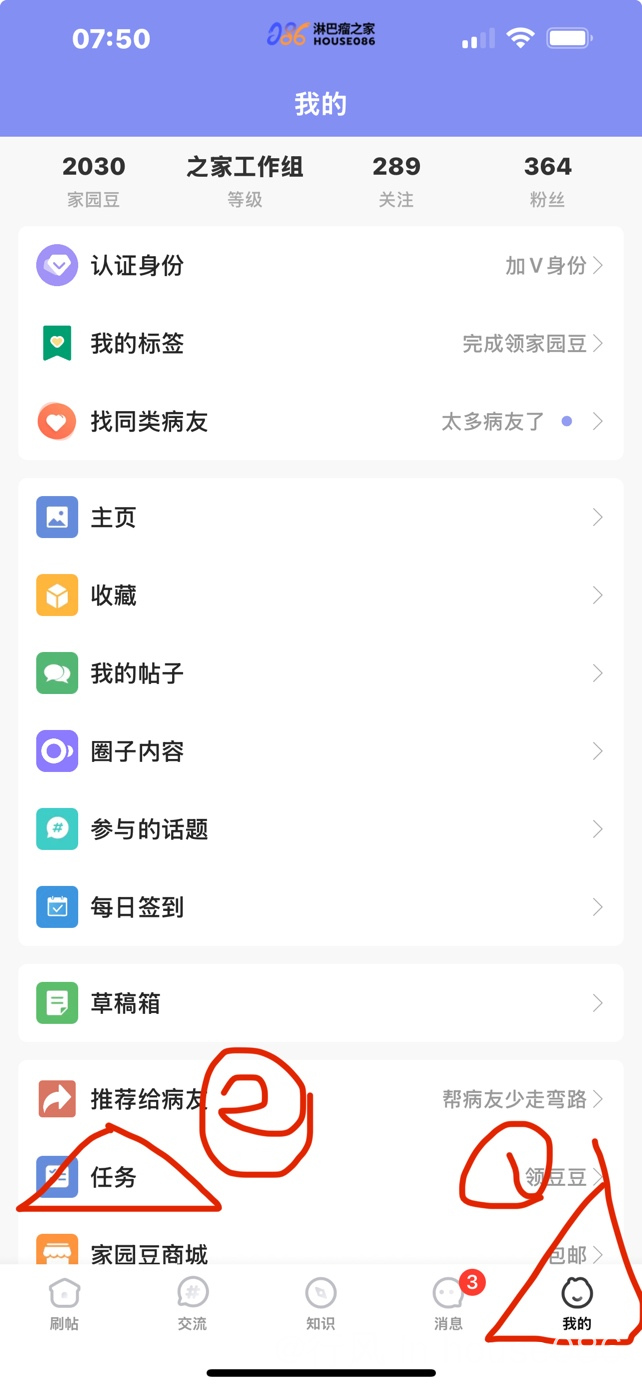Check the 2030 家园豆 balance
Viewport: 642px width, 1389px height.
point(94,180)
